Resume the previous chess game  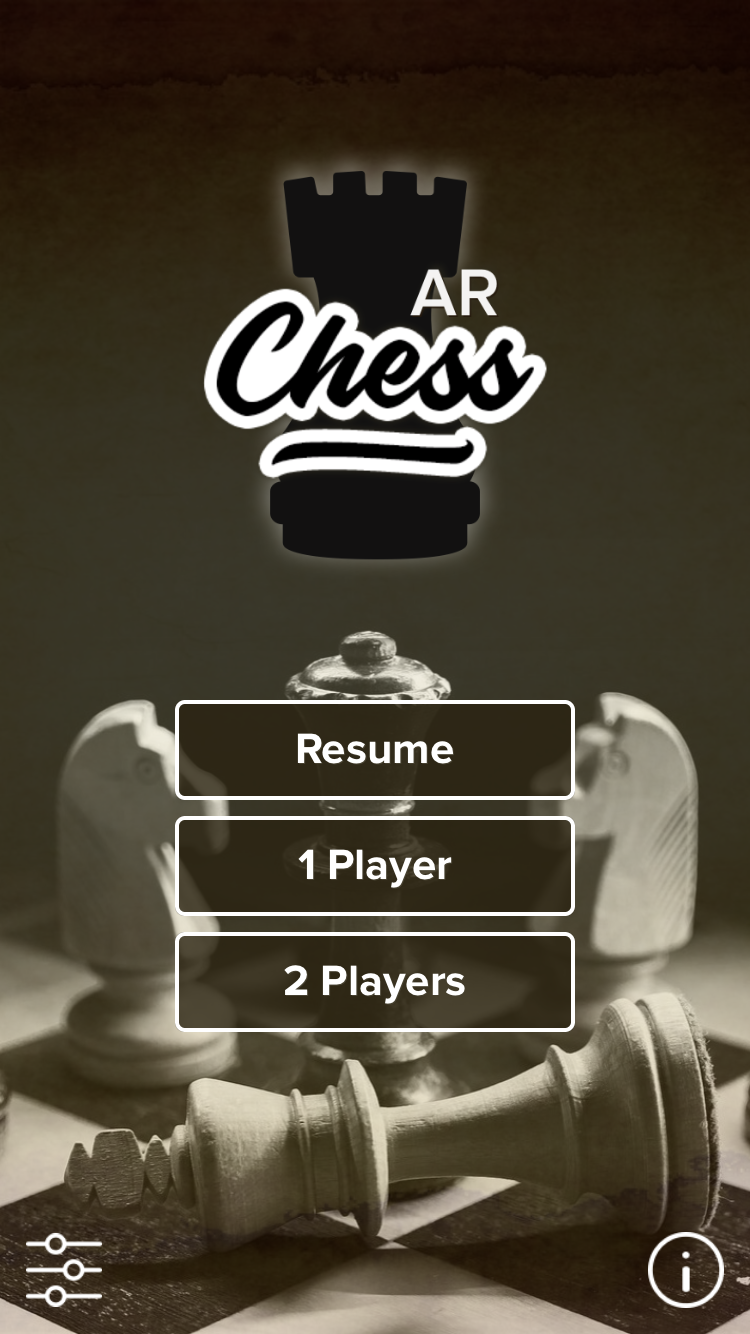pos(375,750)
